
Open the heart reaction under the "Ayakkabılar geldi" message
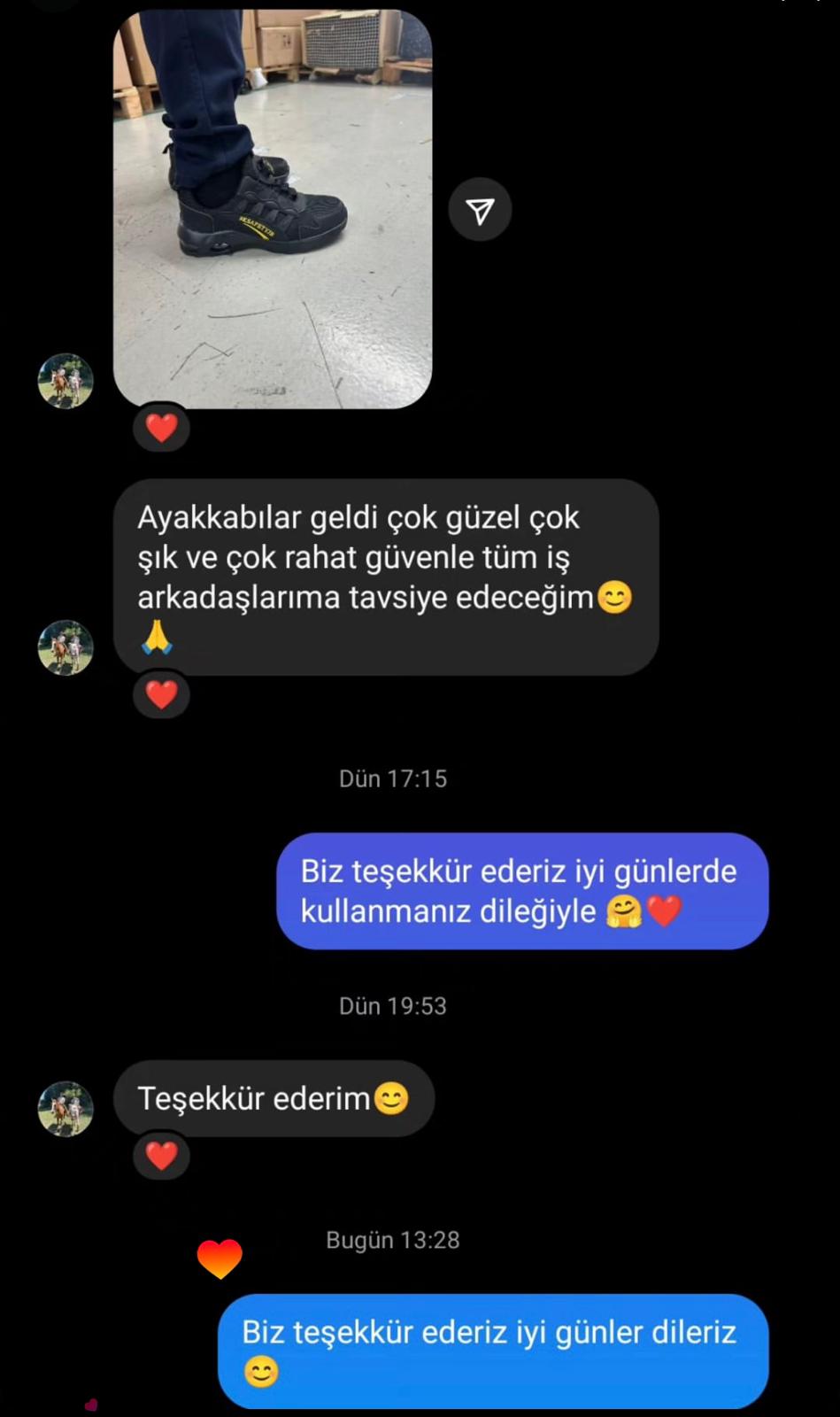pos(161,695)
